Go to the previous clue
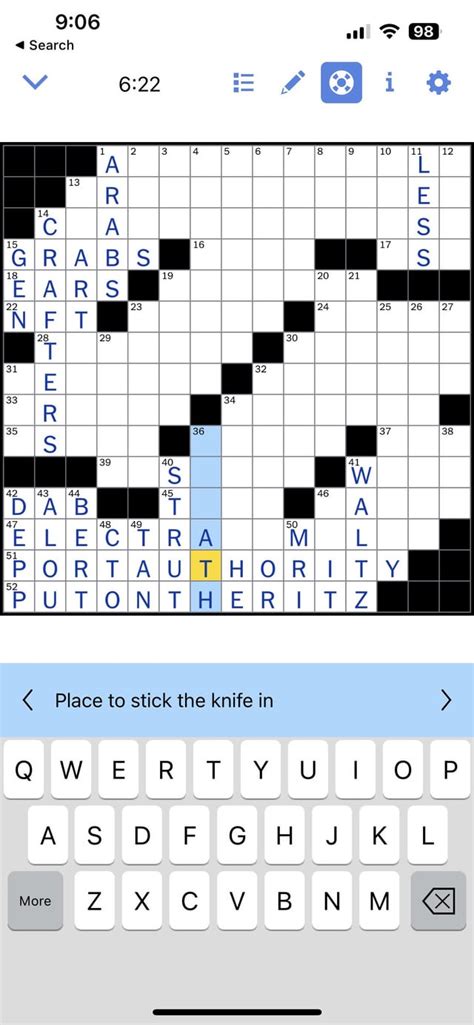474x1025 pixels. pos(27,700)
